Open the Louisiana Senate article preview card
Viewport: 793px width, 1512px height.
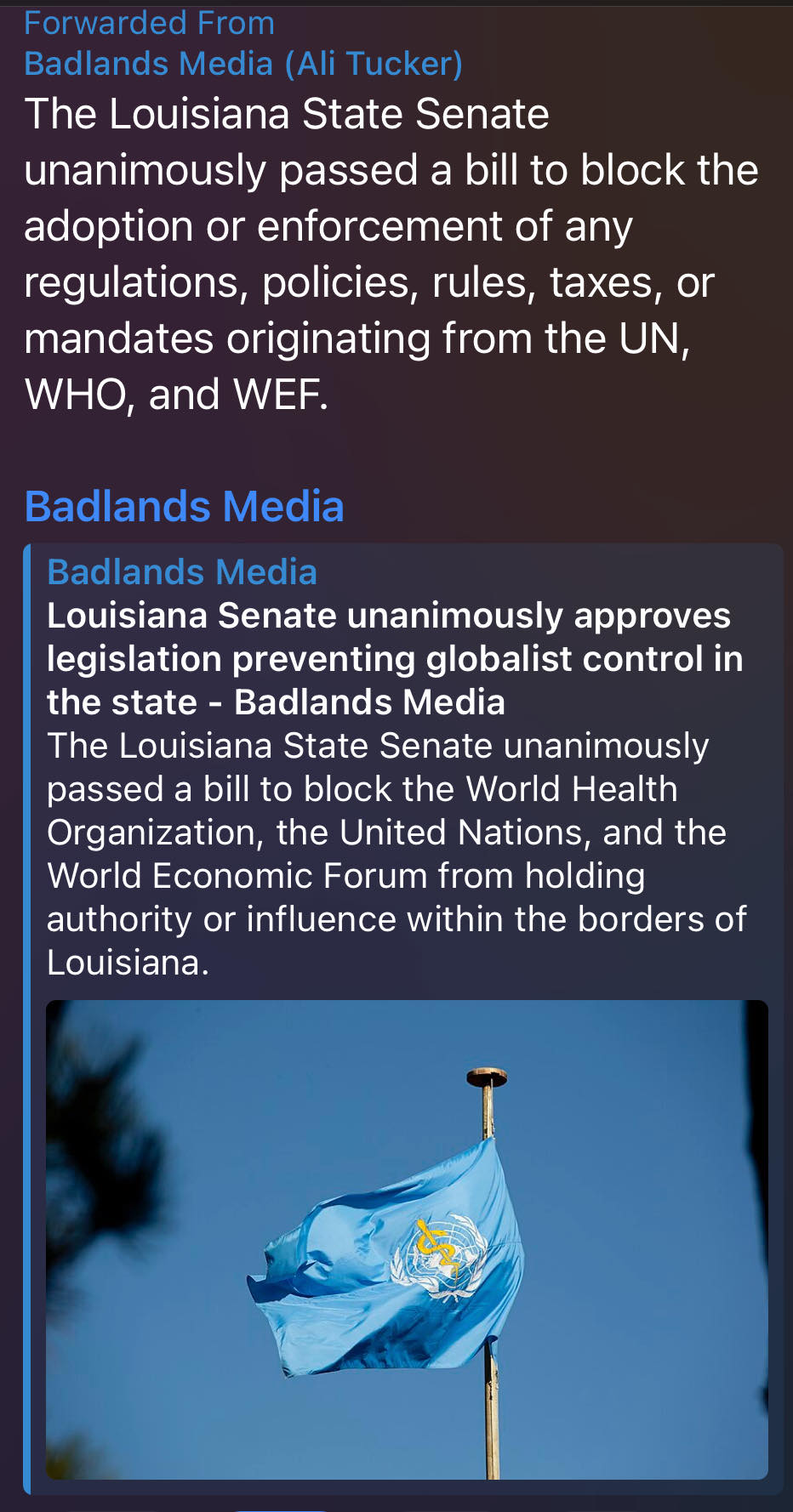[403, 1019]
